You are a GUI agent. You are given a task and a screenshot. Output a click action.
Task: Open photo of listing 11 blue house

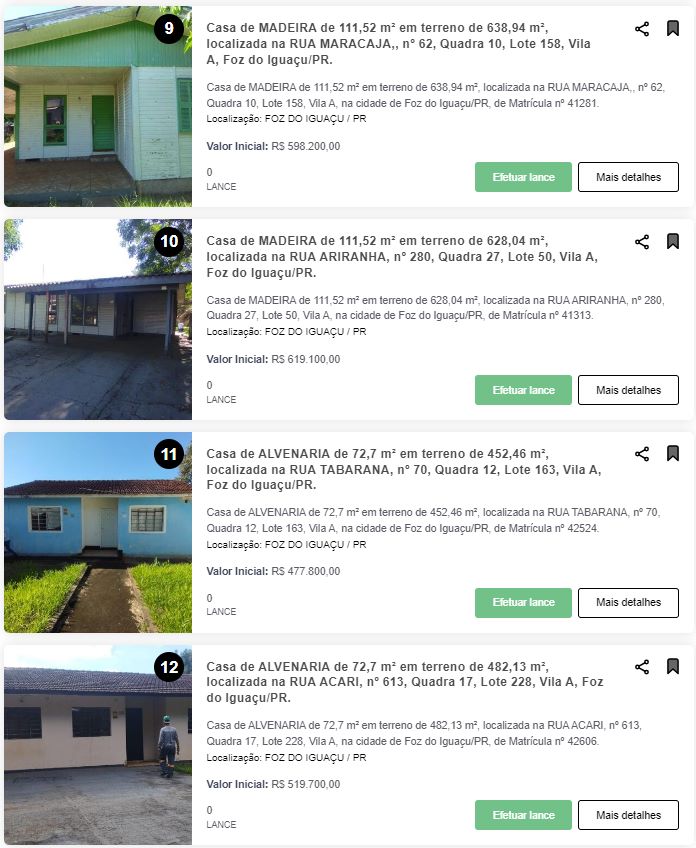(97, 533)
